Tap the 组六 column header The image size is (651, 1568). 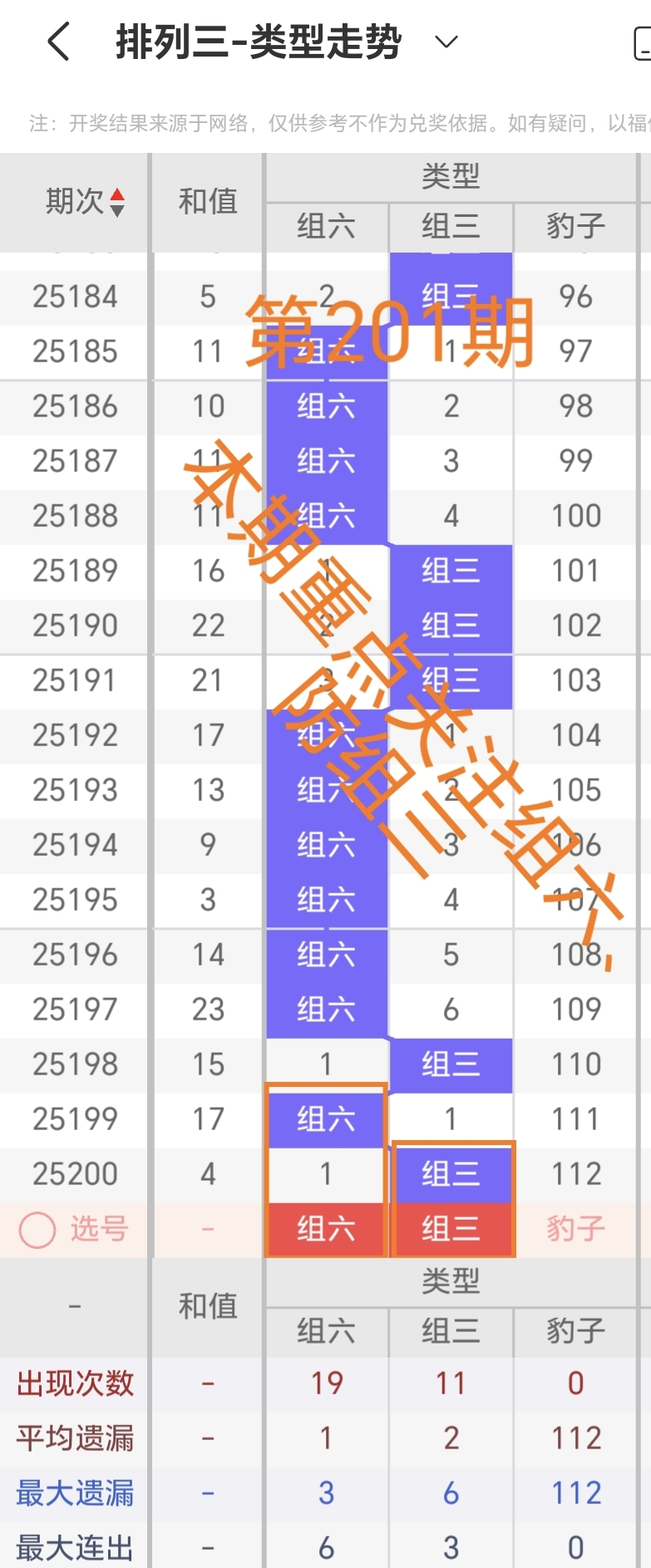(x=325, y=227)
